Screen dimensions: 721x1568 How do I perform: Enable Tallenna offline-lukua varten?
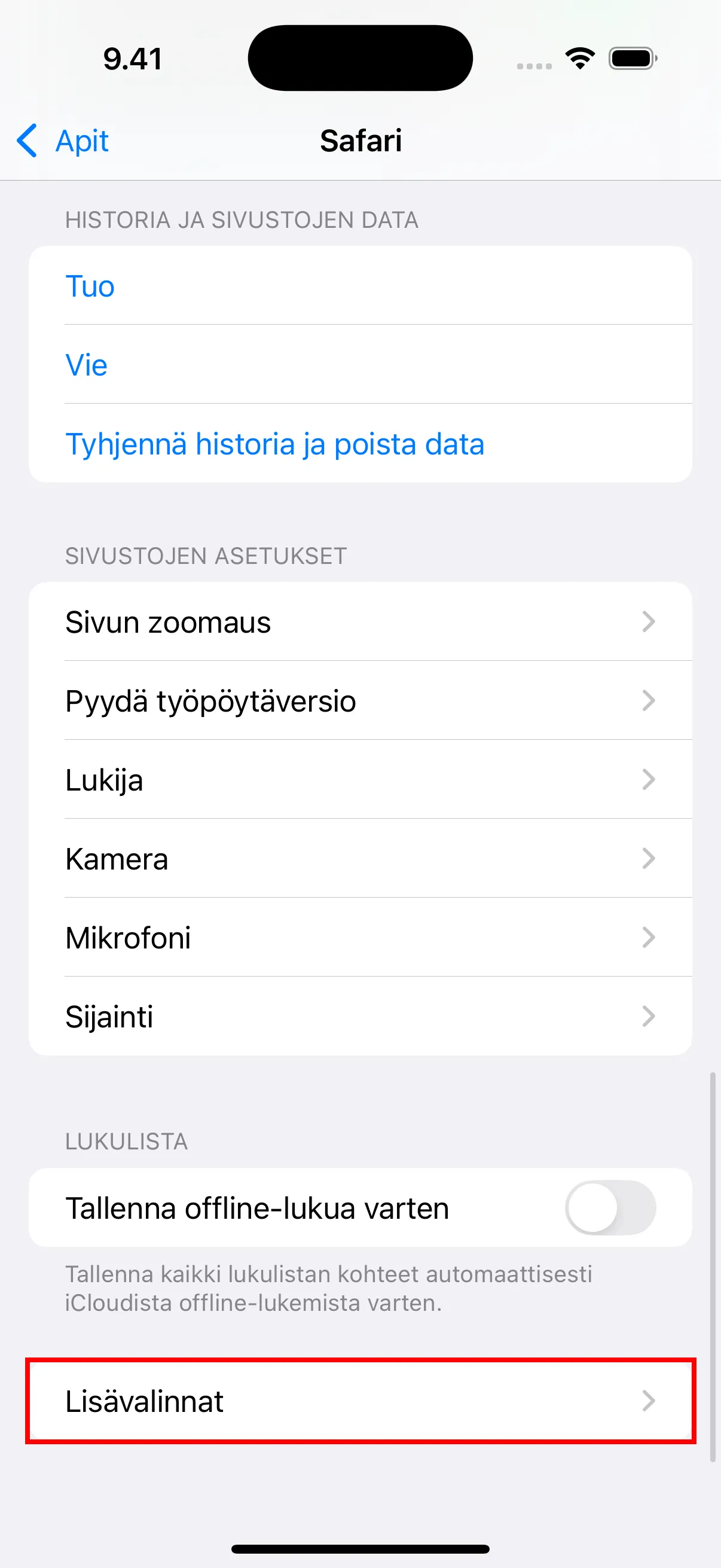coord(610,1207)
